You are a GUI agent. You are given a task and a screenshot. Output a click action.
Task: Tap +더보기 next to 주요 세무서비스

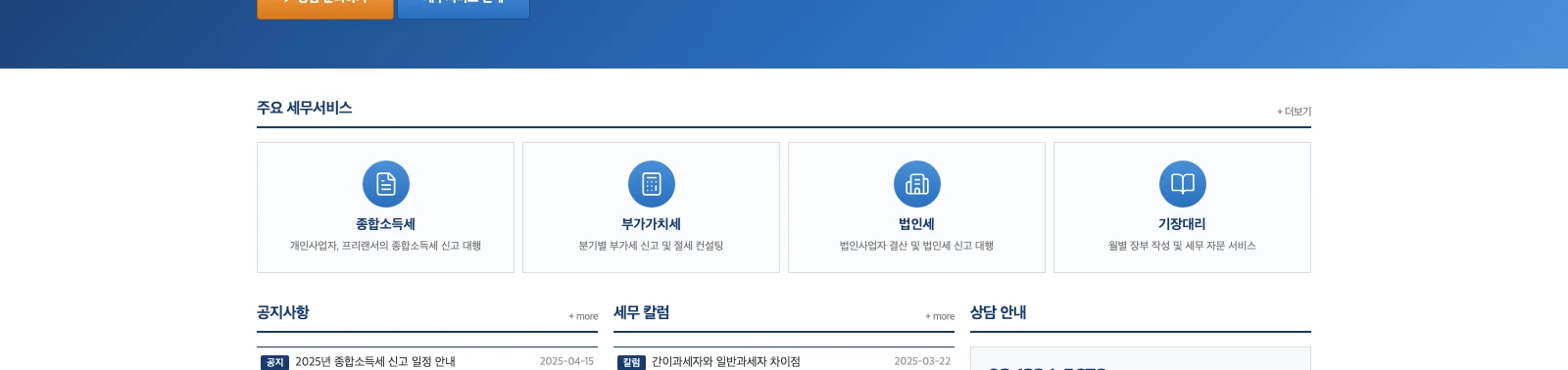1294,112
